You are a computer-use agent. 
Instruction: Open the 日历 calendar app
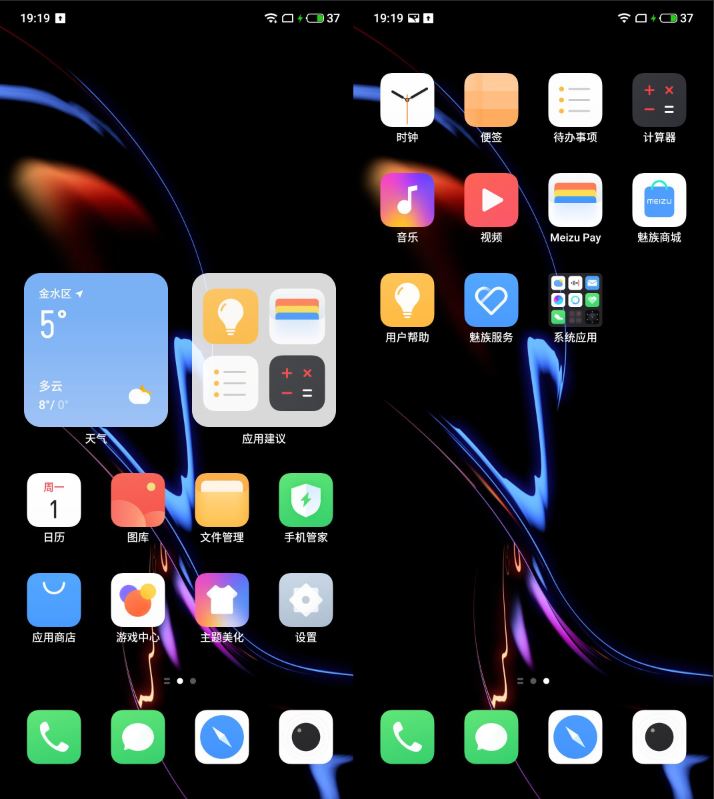[54, 500]
